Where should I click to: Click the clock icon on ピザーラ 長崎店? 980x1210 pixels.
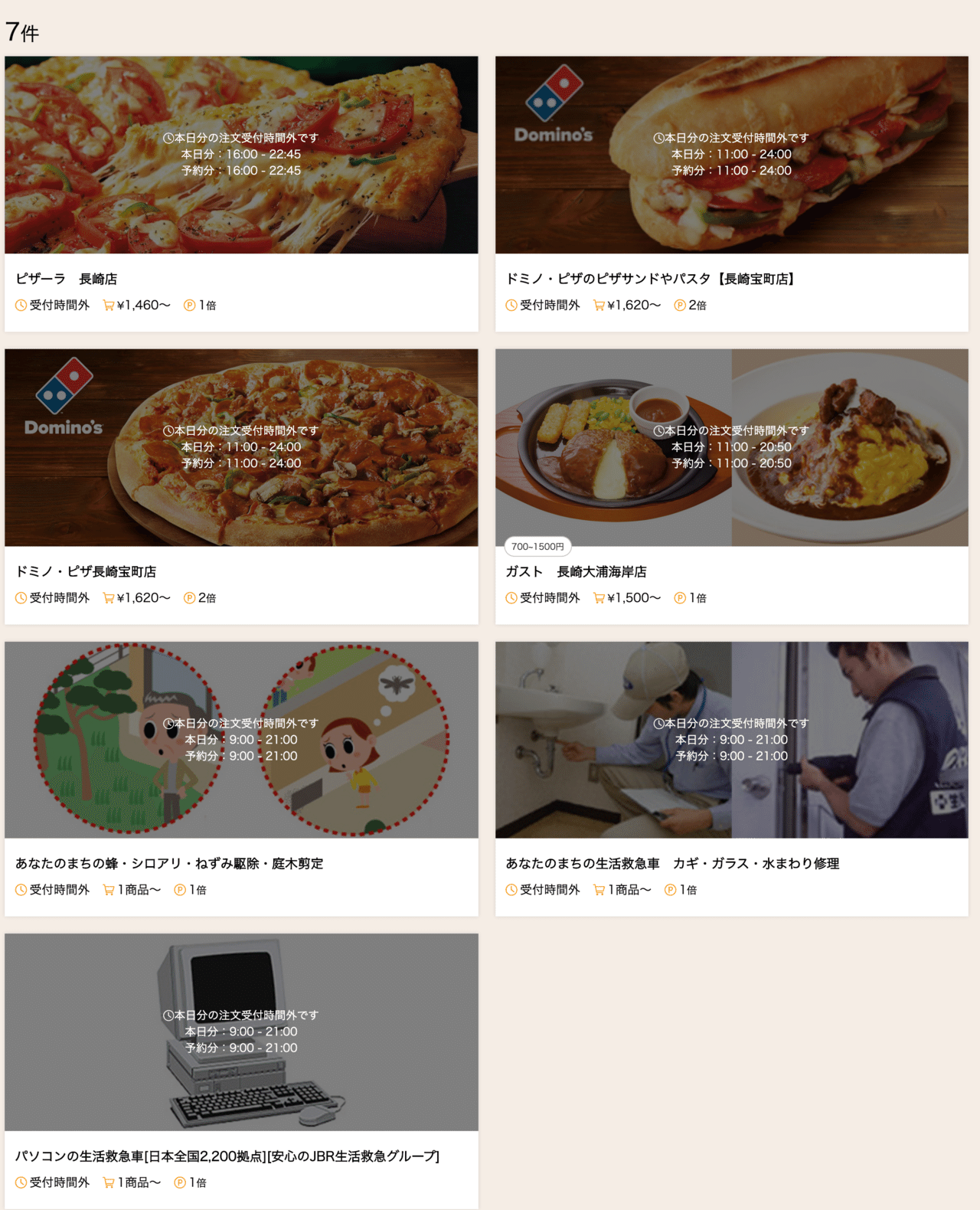click(19, 305)
